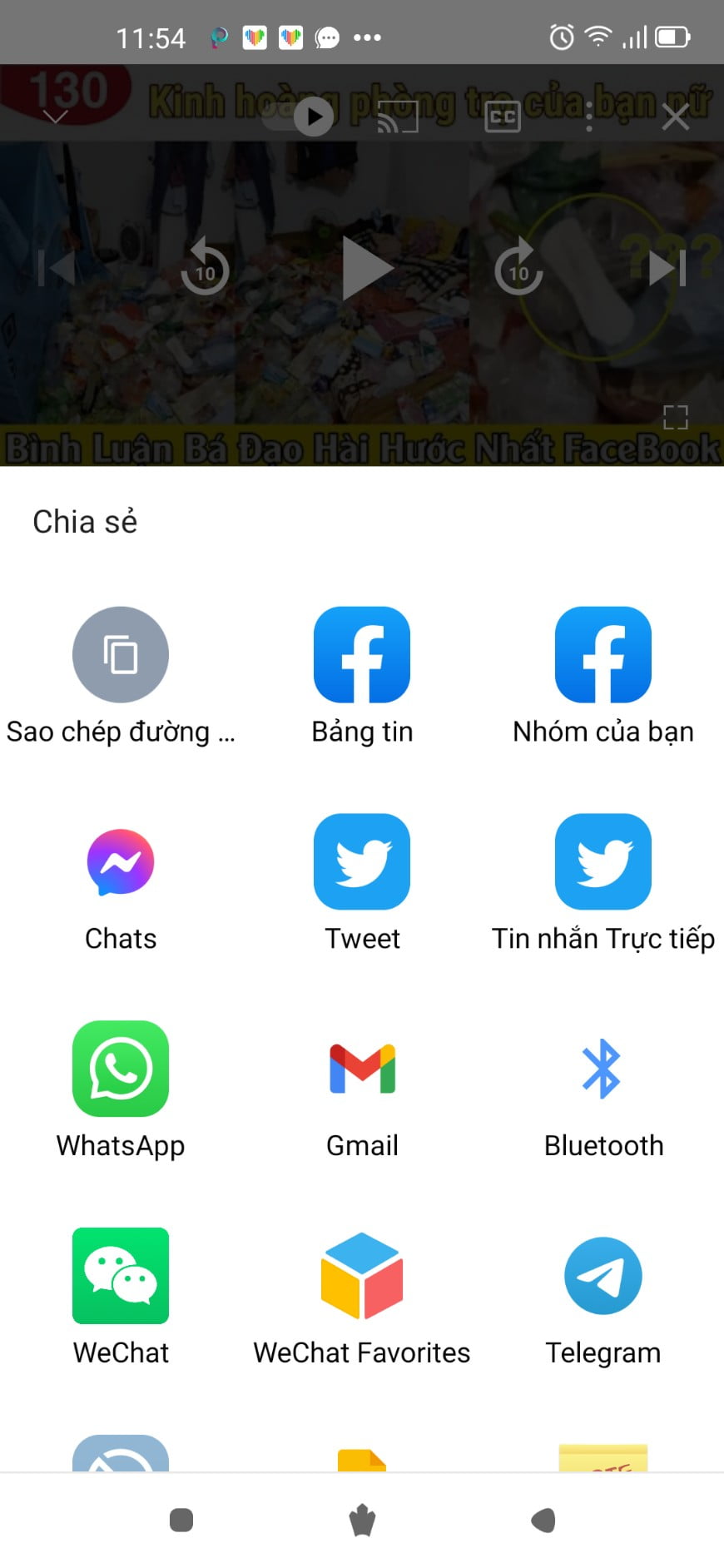Share through Telegram
Image resolution: width=724 pixels, height=1568 pixels.
(x=603, y=1276)
